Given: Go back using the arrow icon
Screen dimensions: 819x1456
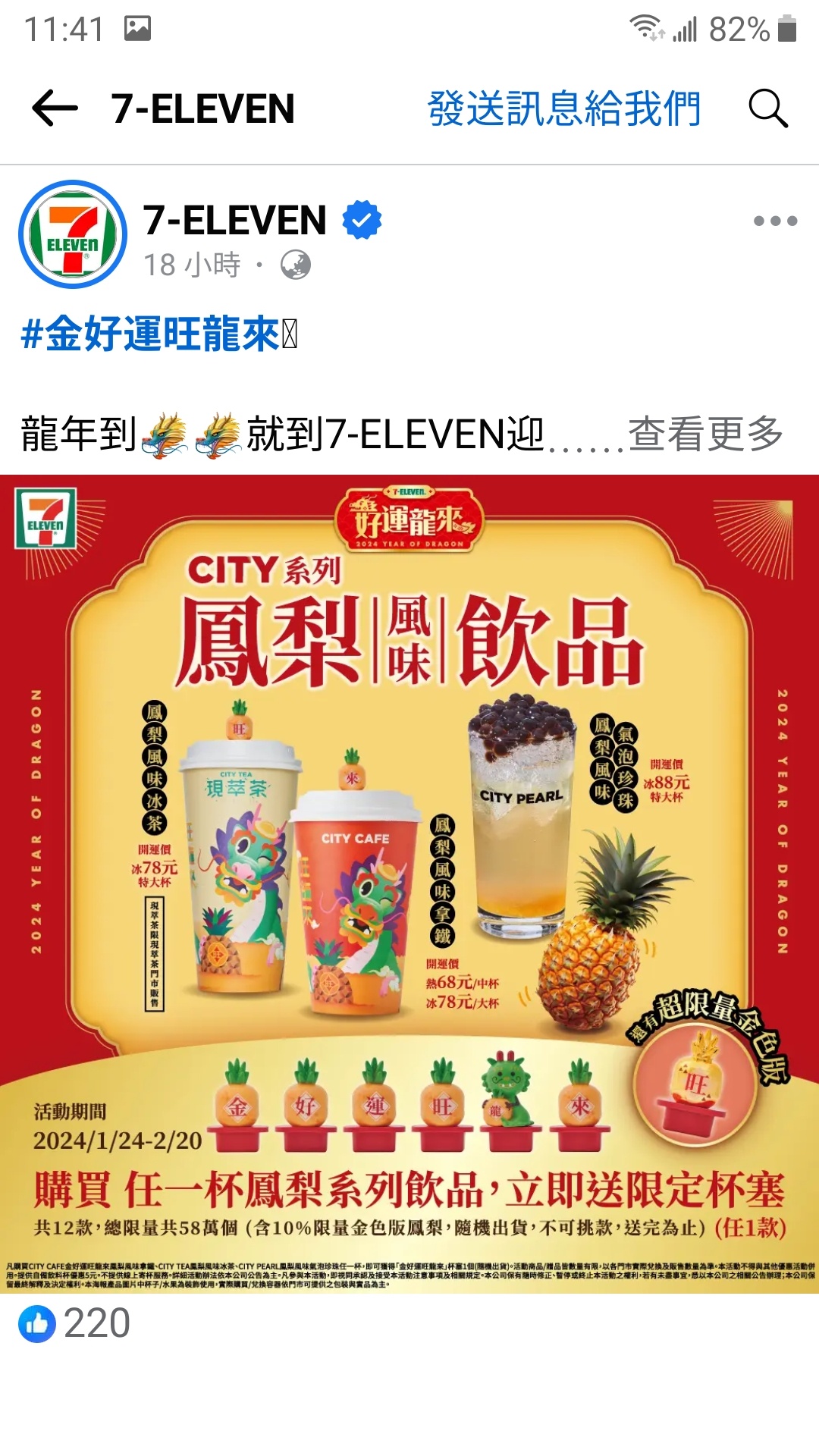Looking at the screenshot, I should pyautogui.click(x=55, y=108).
